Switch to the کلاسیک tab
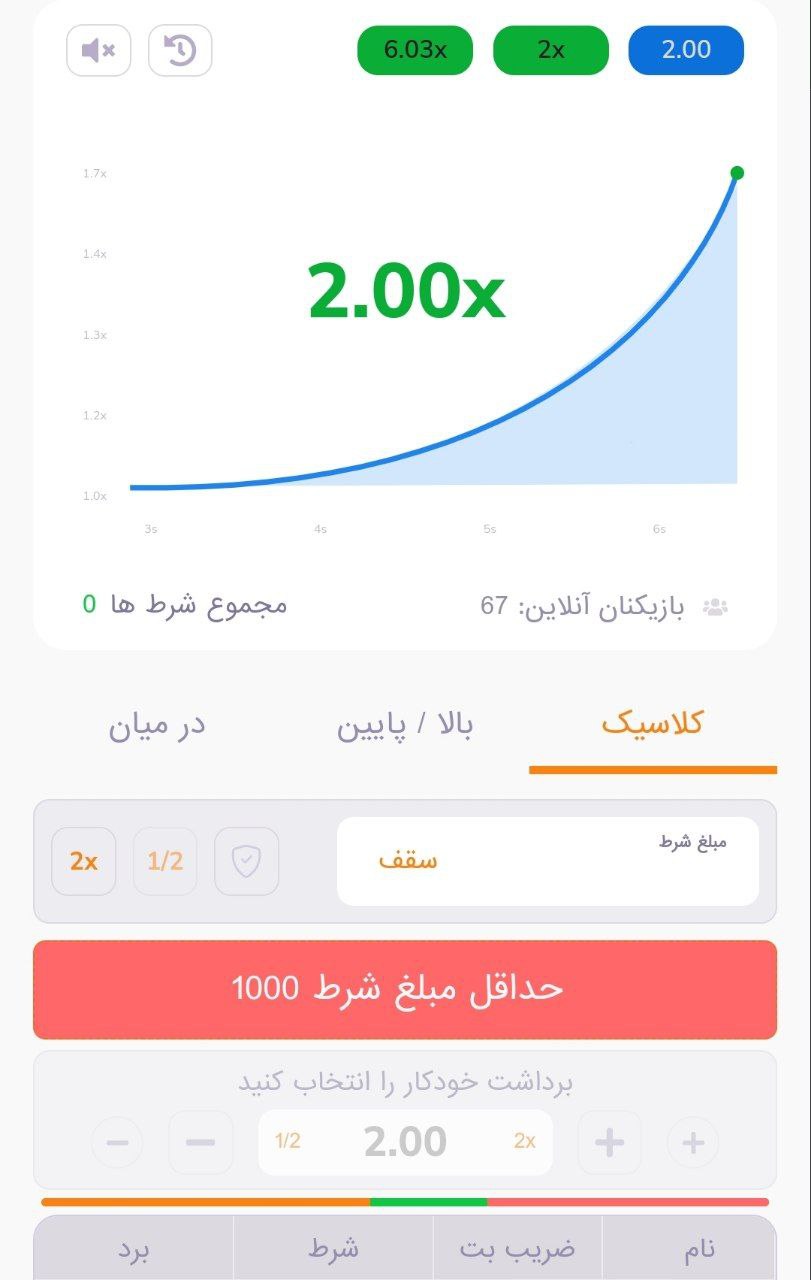This screenshot has width=811, height=1280. click(x=653, y=725)
